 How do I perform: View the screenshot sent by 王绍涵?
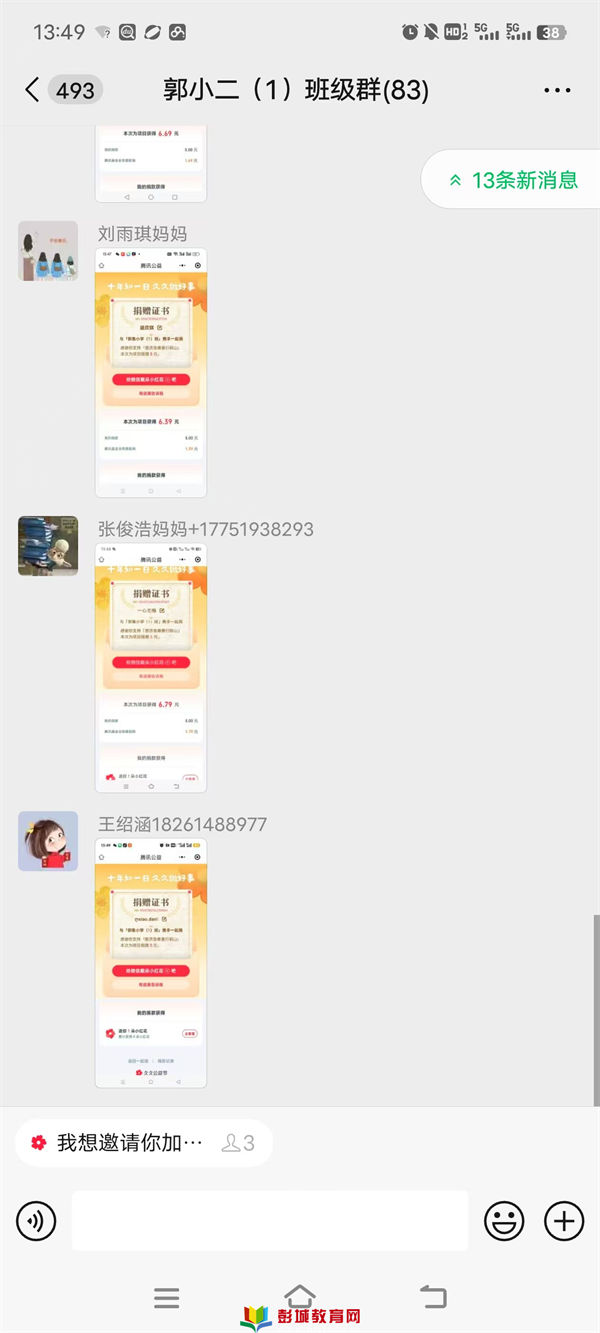point(151,963)
